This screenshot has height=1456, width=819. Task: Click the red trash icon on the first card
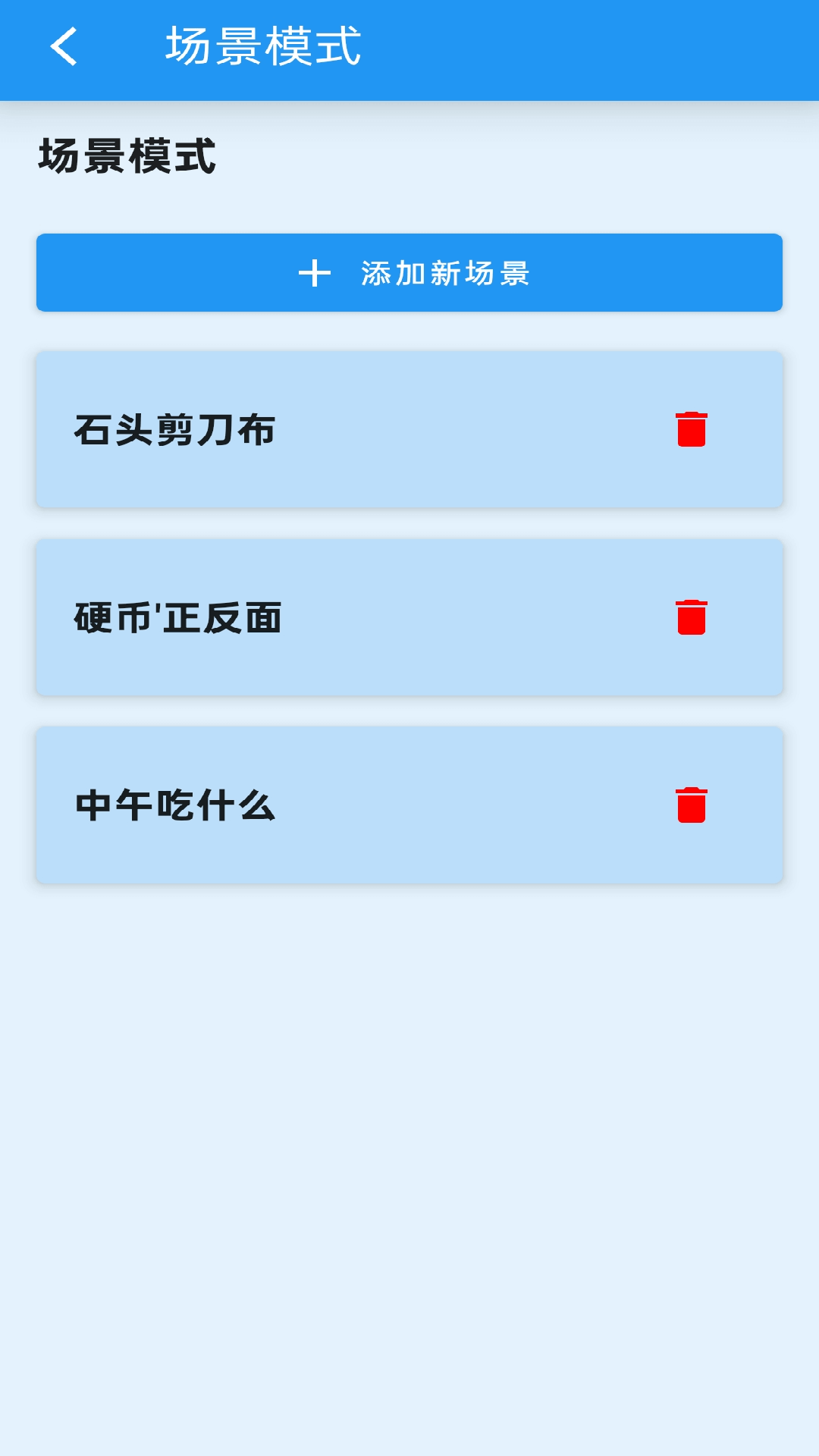[x=691, y=430]
